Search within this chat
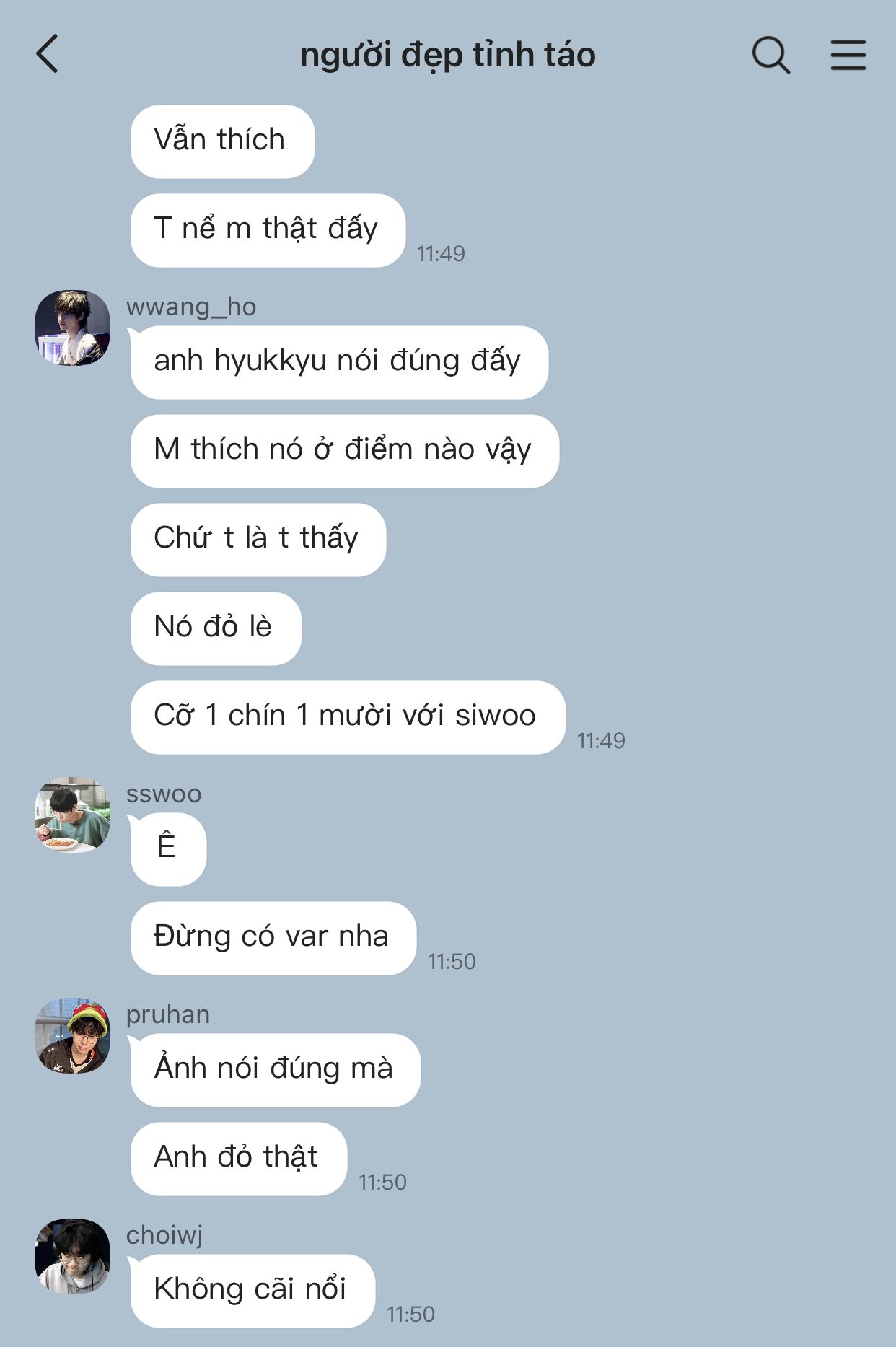The width and height of the screenshot is (896, 1347). tap(770, 55)
